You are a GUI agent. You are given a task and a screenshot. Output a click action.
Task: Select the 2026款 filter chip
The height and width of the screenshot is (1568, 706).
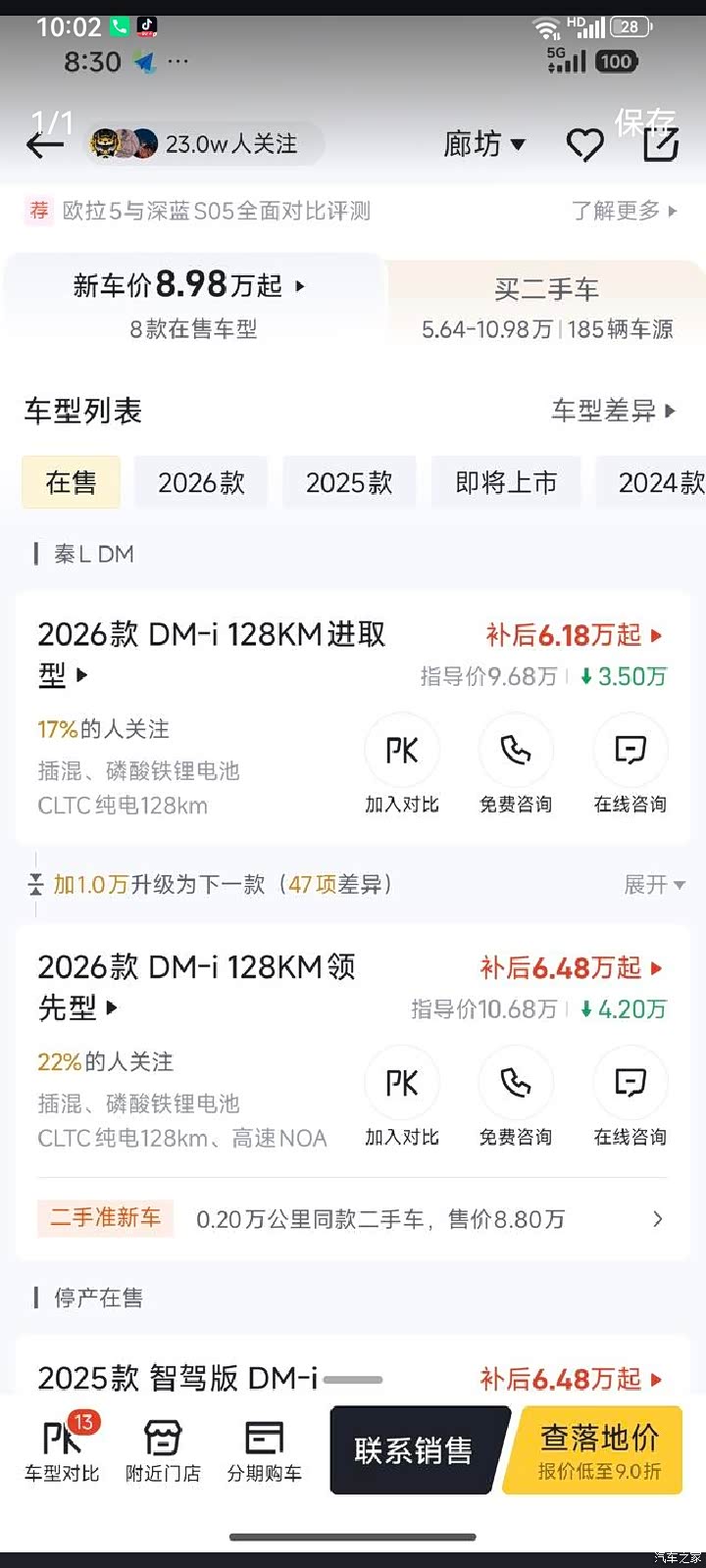click(x=201, y=483)
